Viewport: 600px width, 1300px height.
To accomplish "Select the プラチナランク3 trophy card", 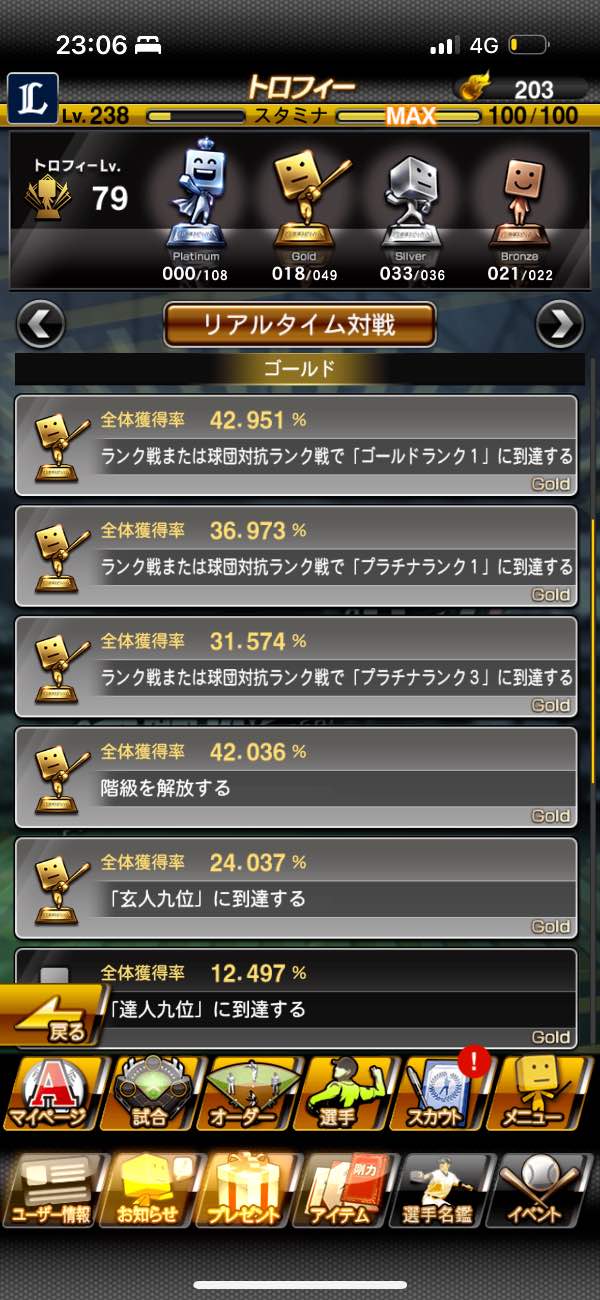I will coord(297,666).
